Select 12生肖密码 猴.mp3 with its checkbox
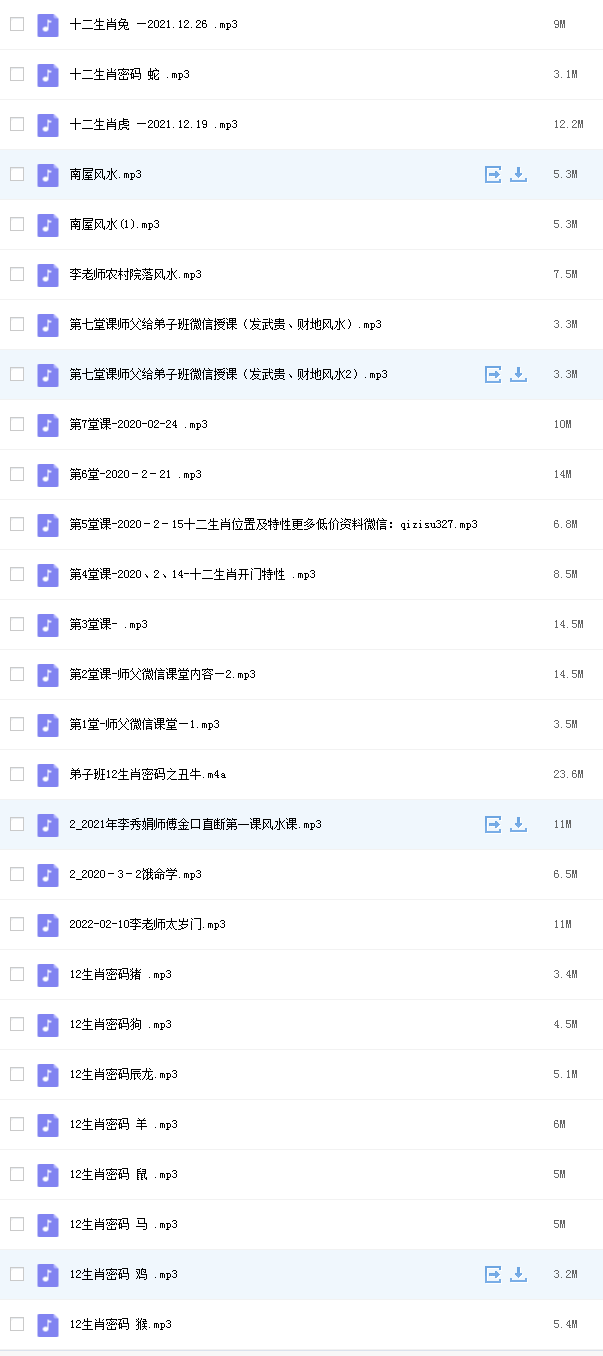Screen dimensions: 603x1356 pyautogui.click(x=17, y=1324)
